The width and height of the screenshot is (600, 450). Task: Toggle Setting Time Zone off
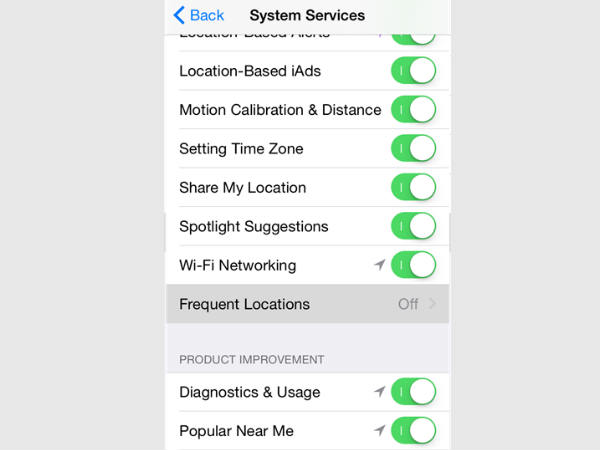click(x=413, y=149)
